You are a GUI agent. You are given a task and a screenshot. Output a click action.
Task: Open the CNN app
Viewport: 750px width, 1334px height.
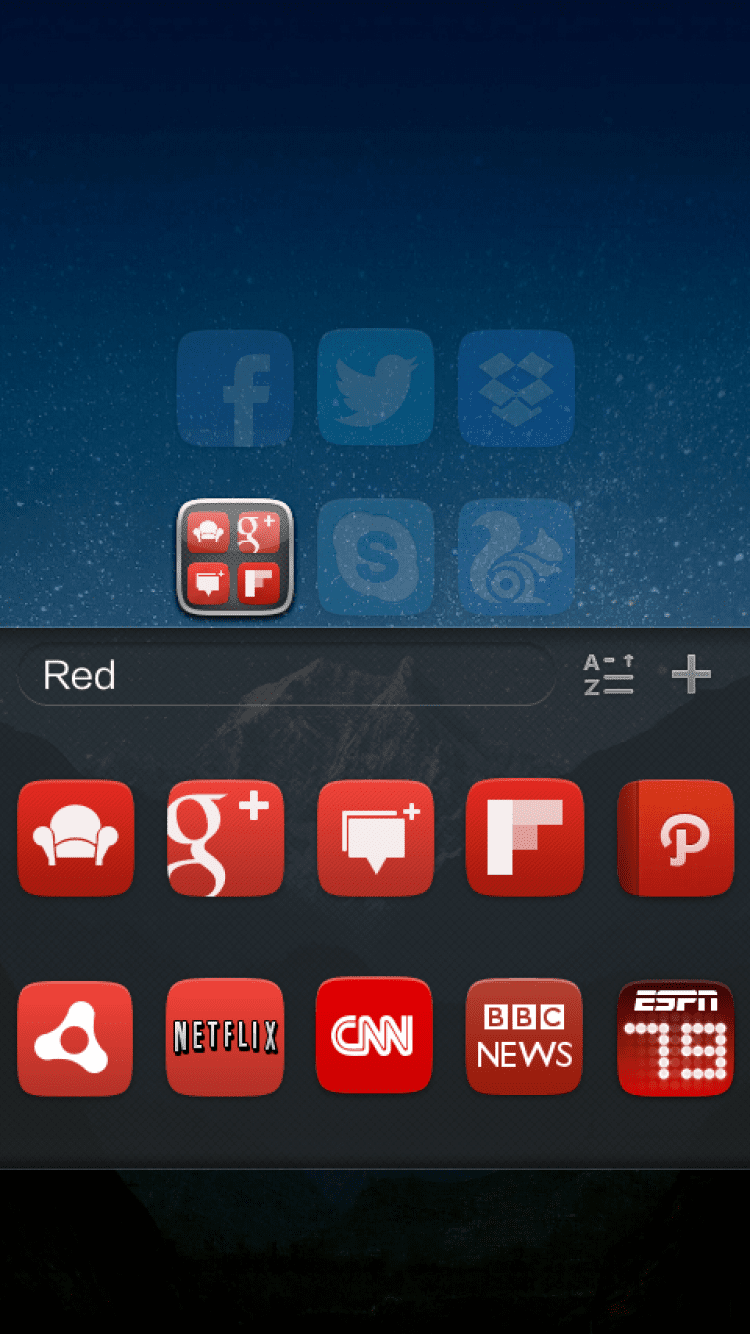click(x=375, y=1036)
